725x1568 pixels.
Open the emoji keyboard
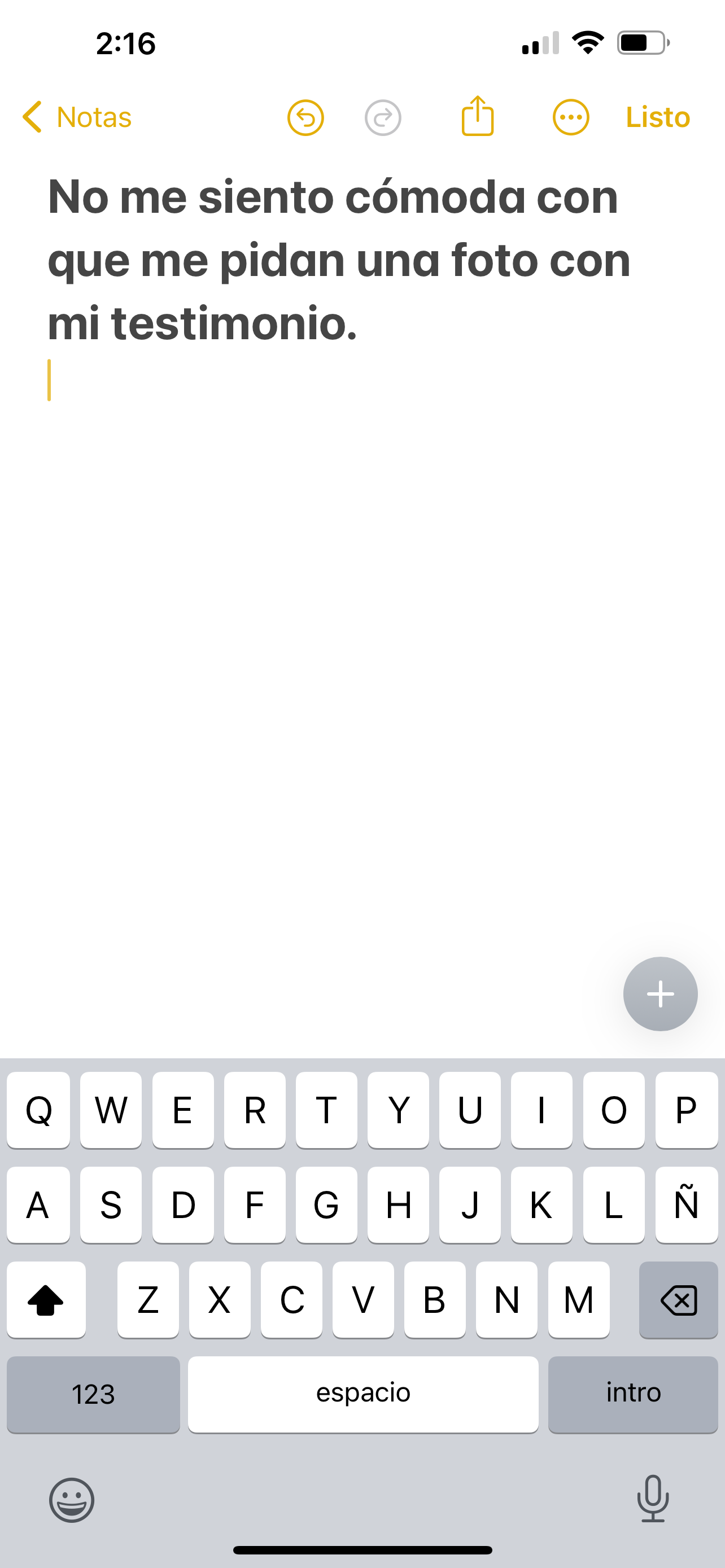[72, 1500]
